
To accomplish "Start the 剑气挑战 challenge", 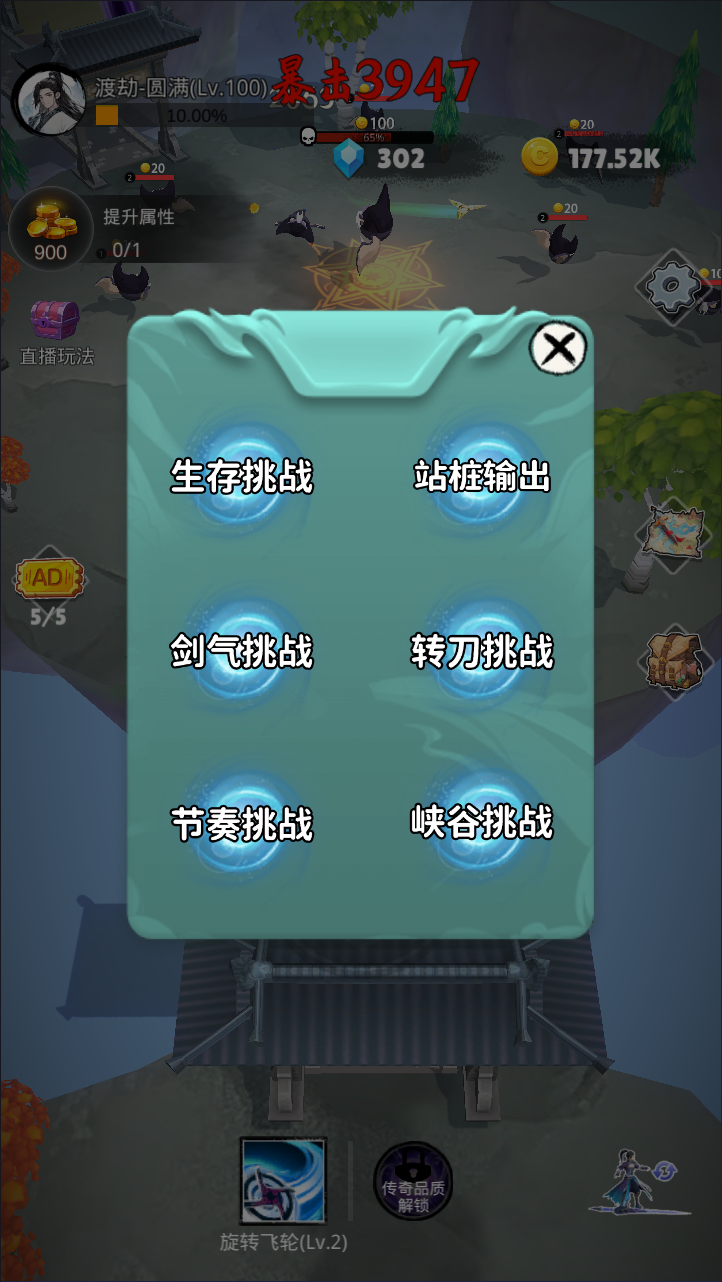I will point(242,652).
